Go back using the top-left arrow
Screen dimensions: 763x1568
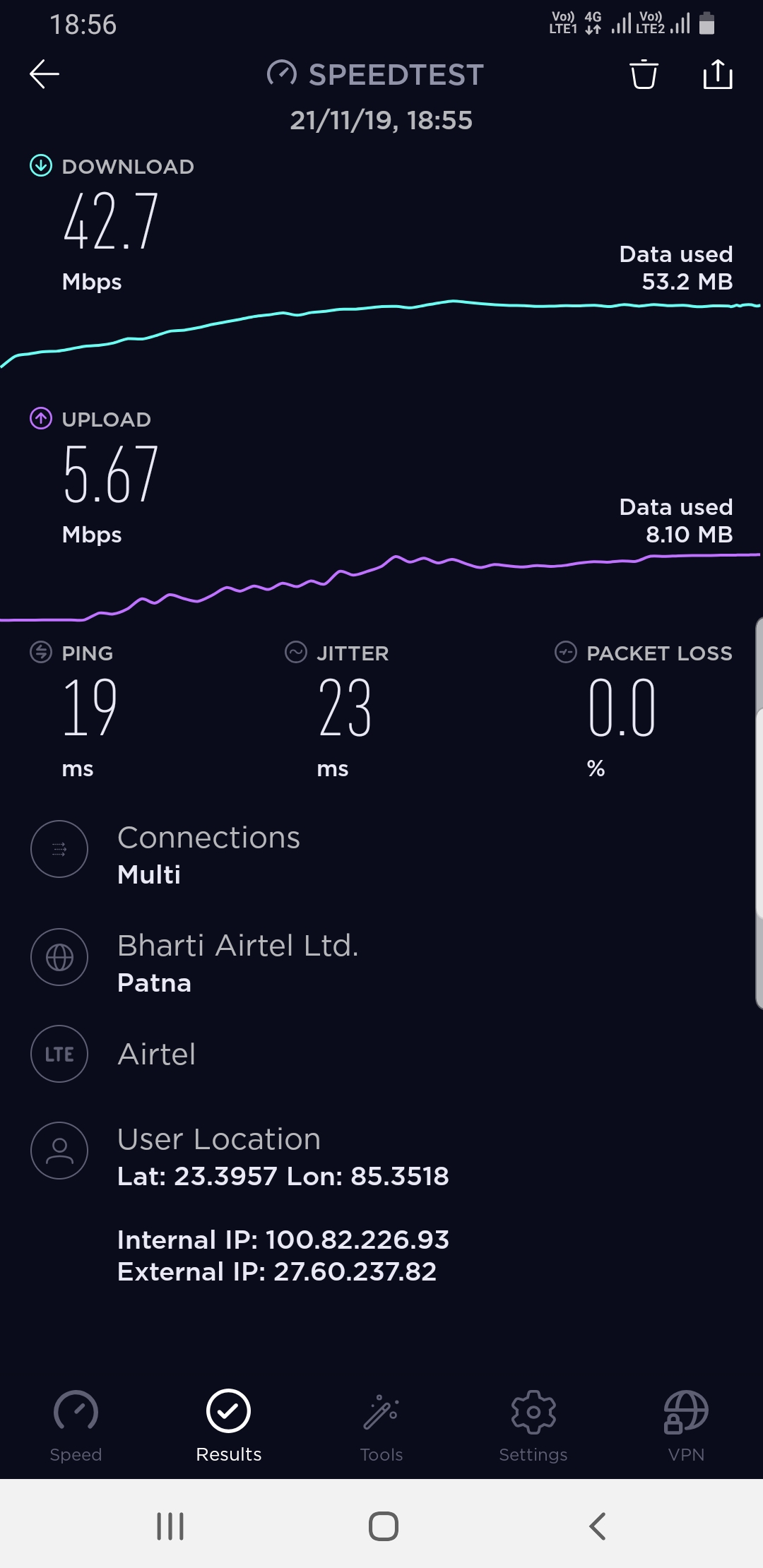(44, 74)
